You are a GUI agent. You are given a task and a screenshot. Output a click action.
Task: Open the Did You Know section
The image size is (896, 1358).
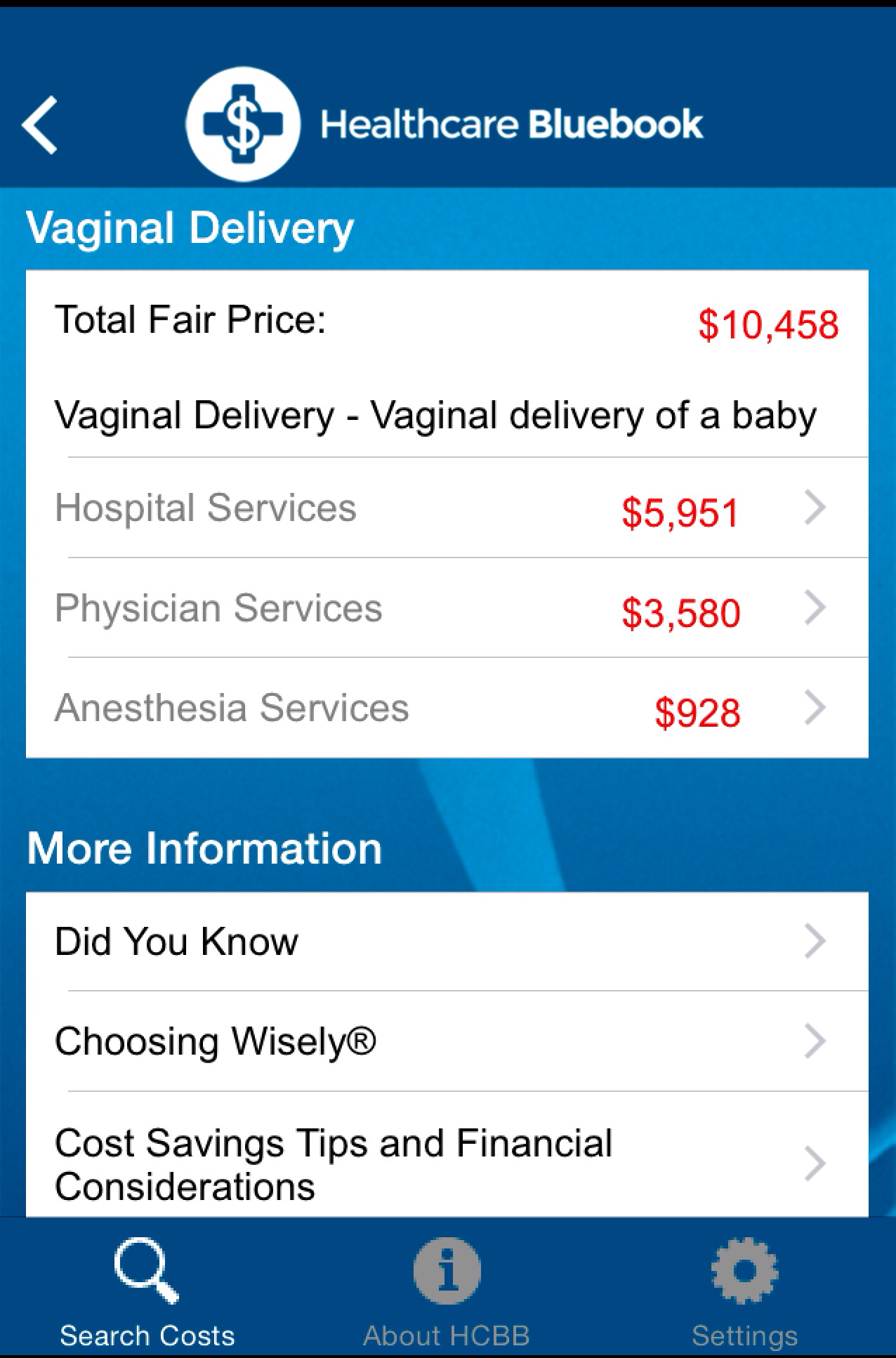(447, 942)
